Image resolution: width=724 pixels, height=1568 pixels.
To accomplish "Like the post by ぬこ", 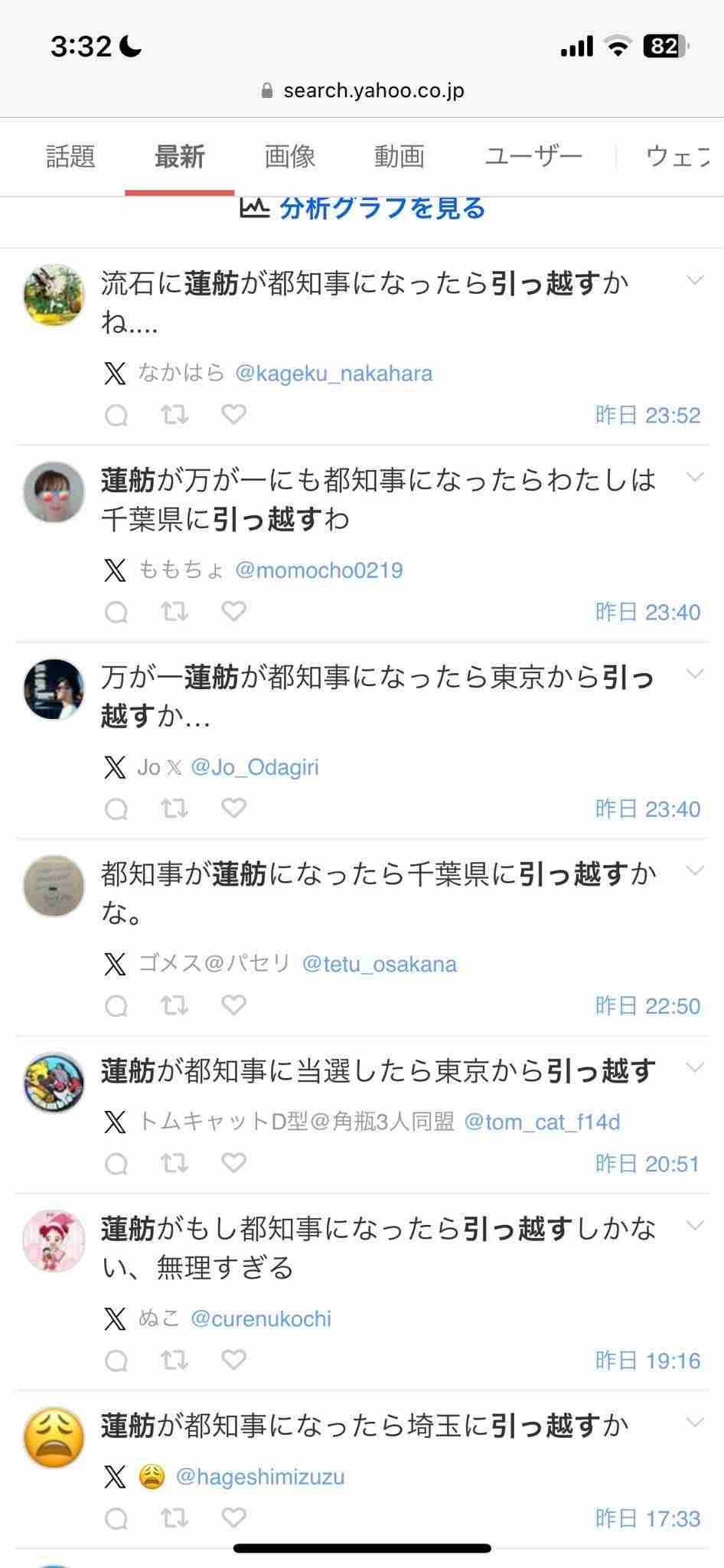I will 233,1361.
